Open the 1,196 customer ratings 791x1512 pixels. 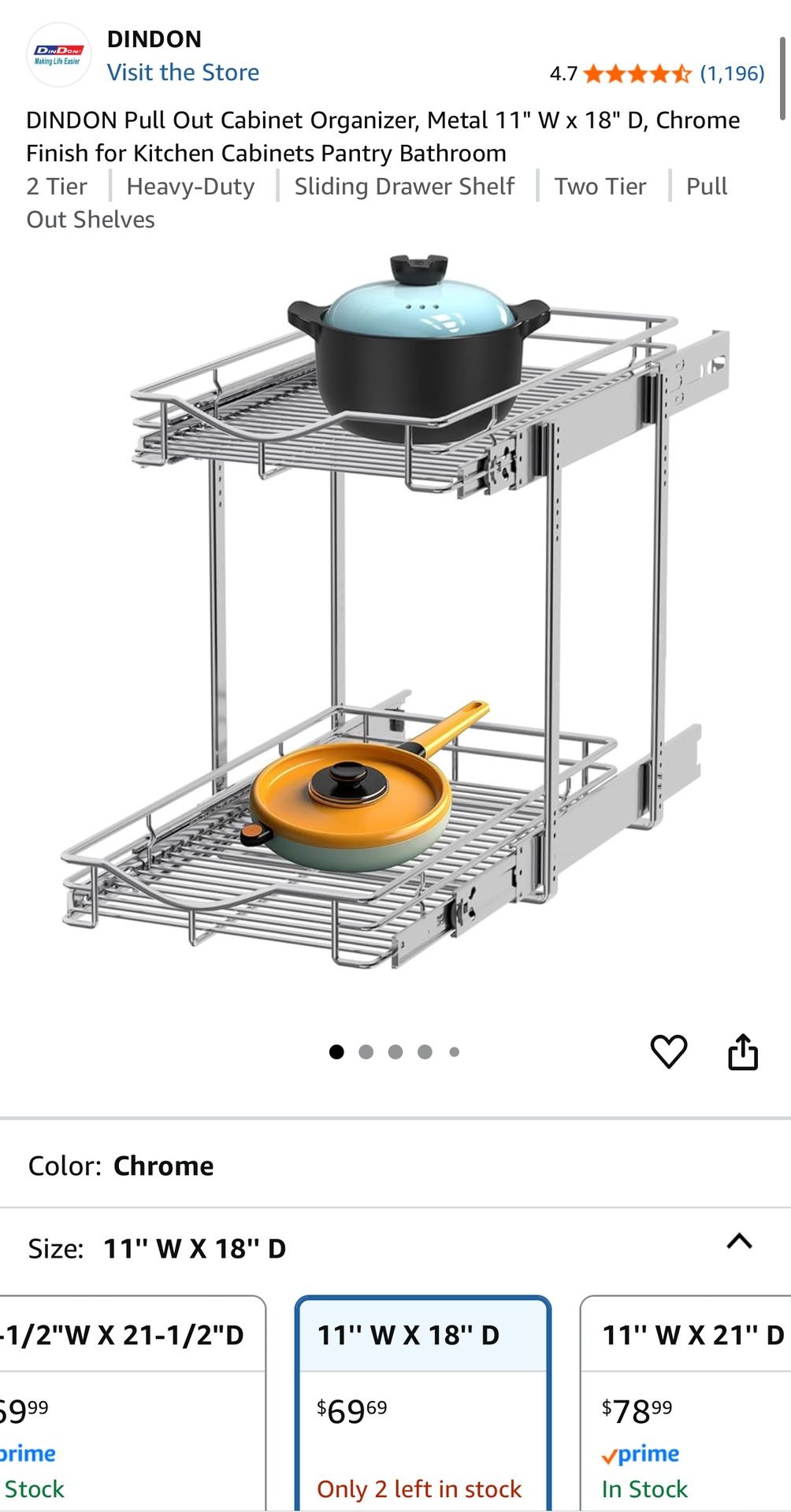click(732, 73)
